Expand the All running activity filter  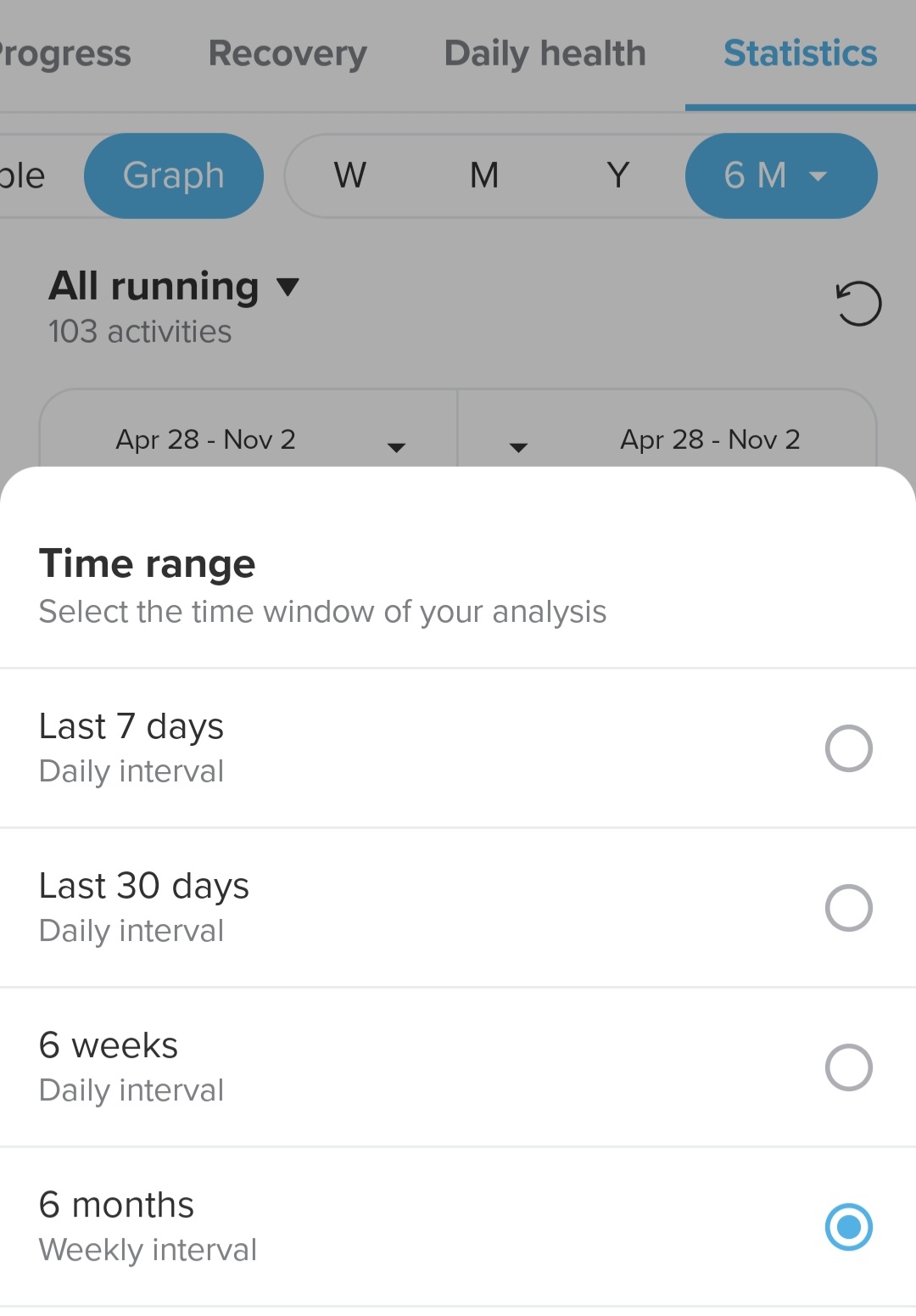coord(174,287)
